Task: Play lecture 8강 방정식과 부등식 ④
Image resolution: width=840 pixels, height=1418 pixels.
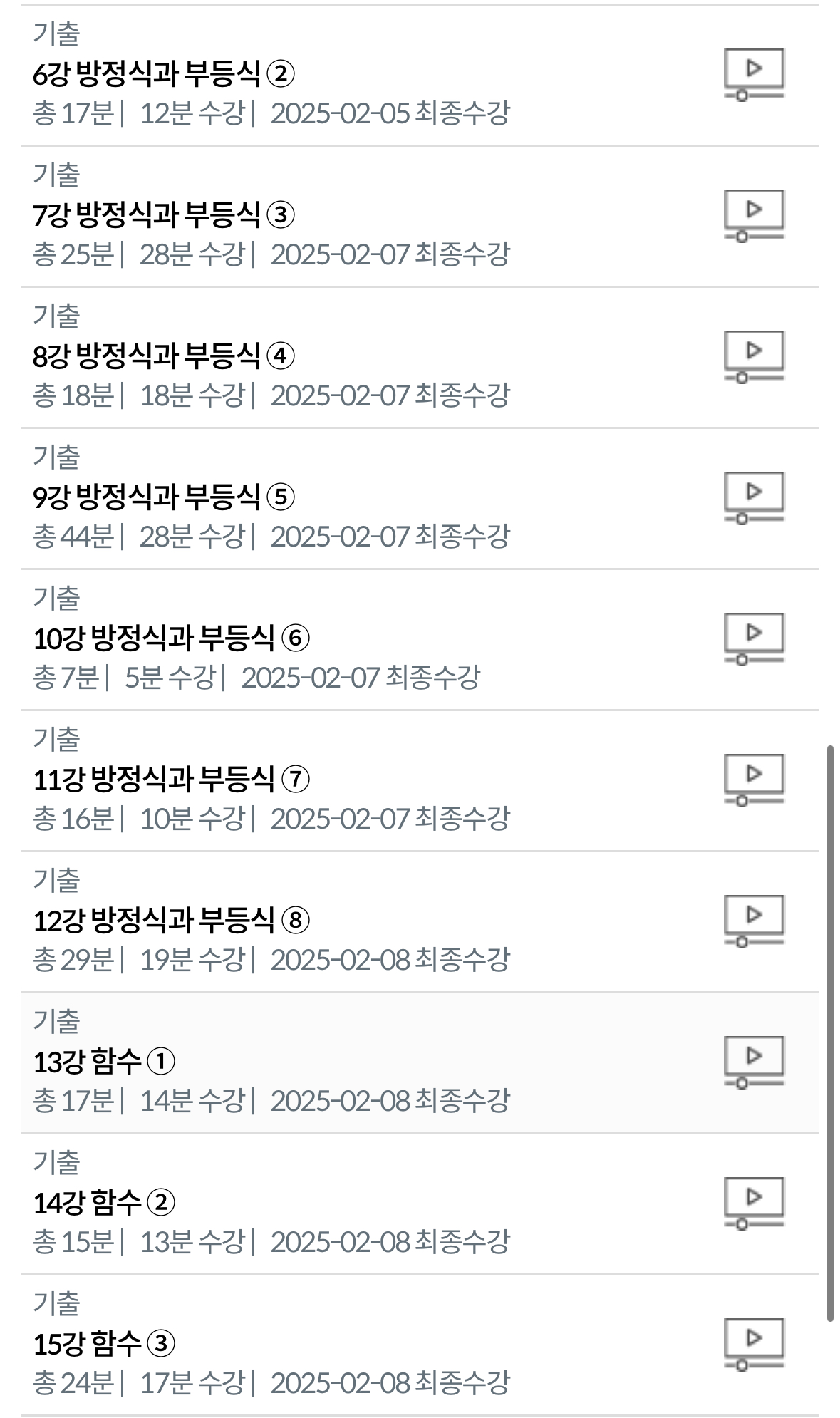Action: point(754,356)
